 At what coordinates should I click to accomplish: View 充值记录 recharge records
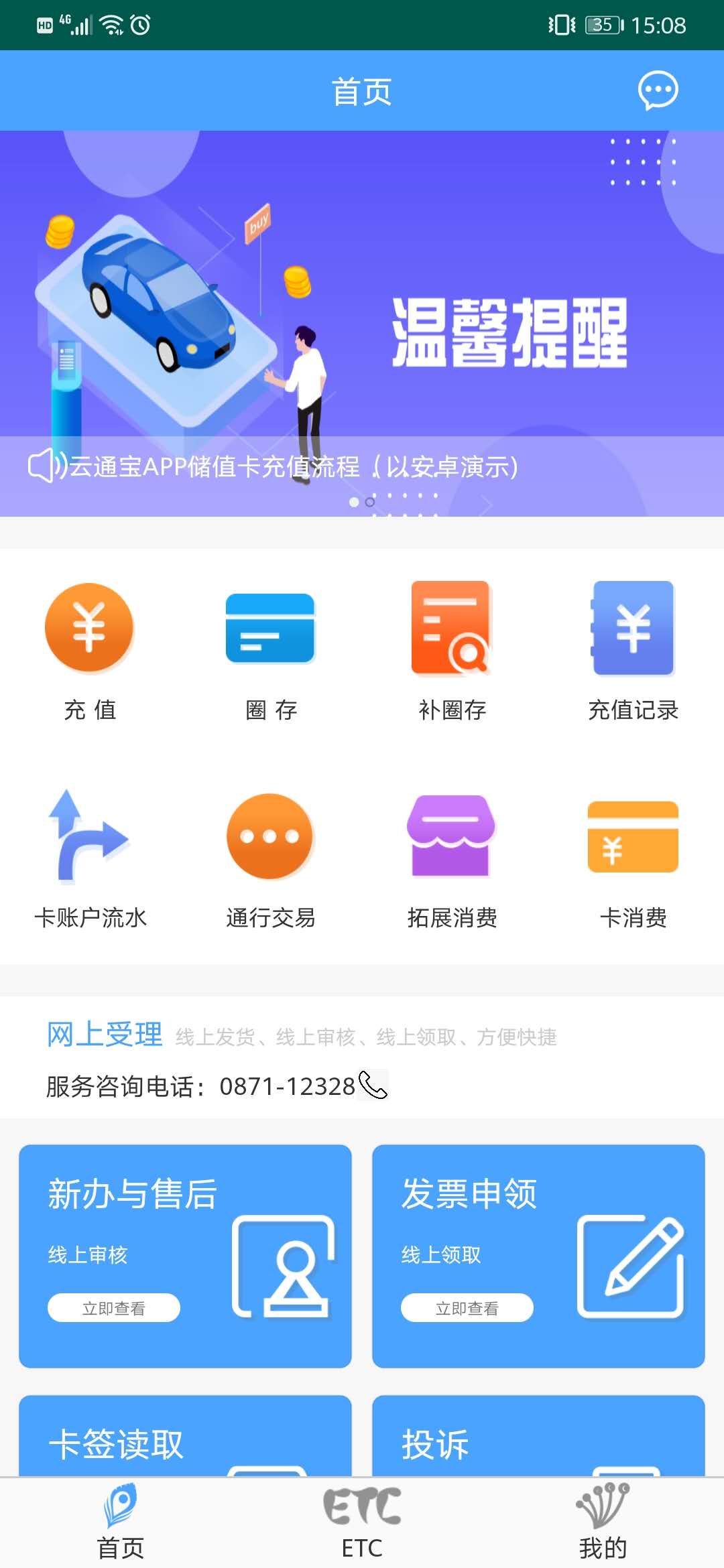(x=633, y=650)
